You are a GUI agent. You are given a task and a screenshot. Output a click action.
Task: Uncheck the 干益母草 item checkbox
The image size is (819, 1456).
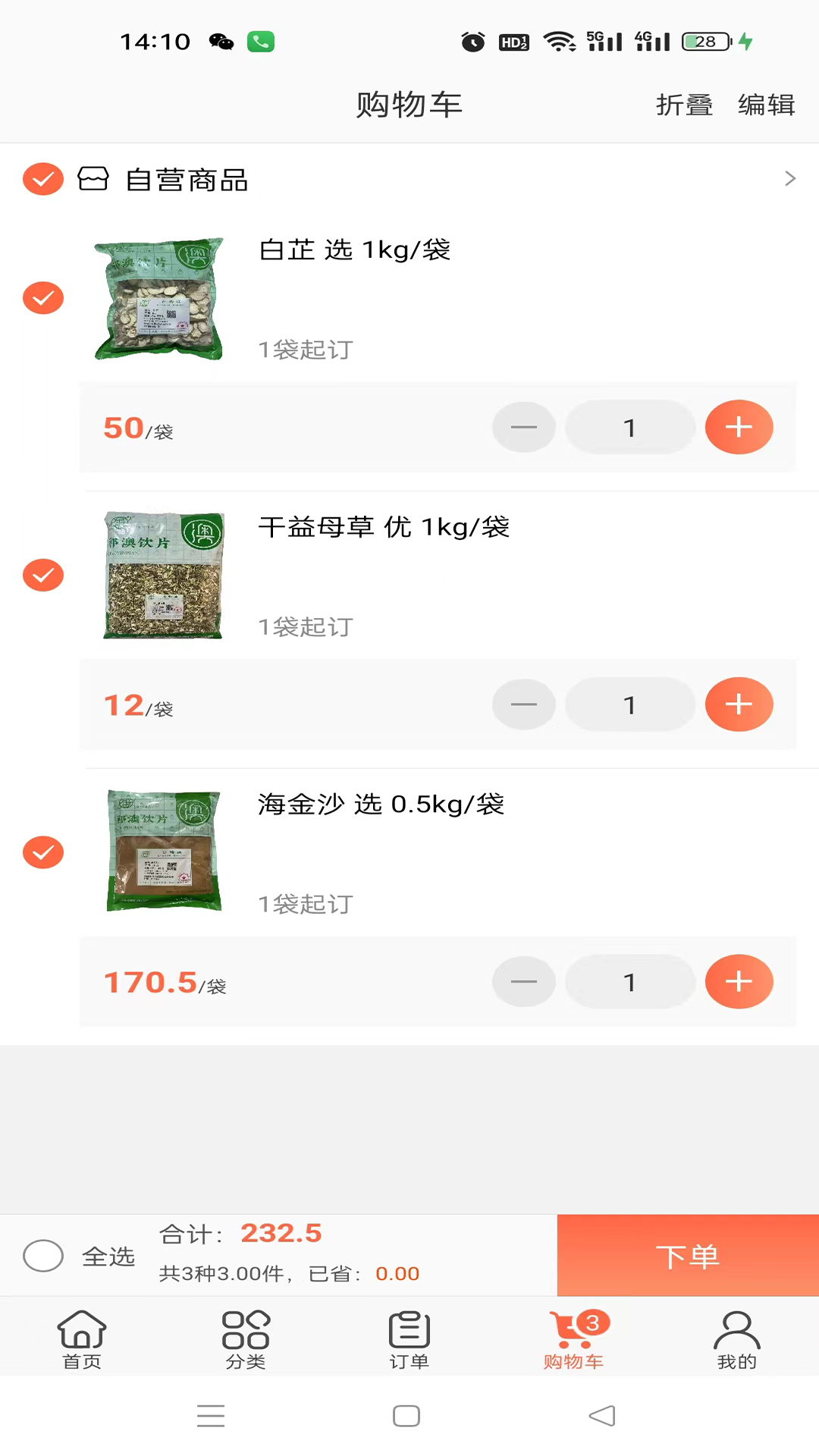pyautogui.click(x=43, y=576)
